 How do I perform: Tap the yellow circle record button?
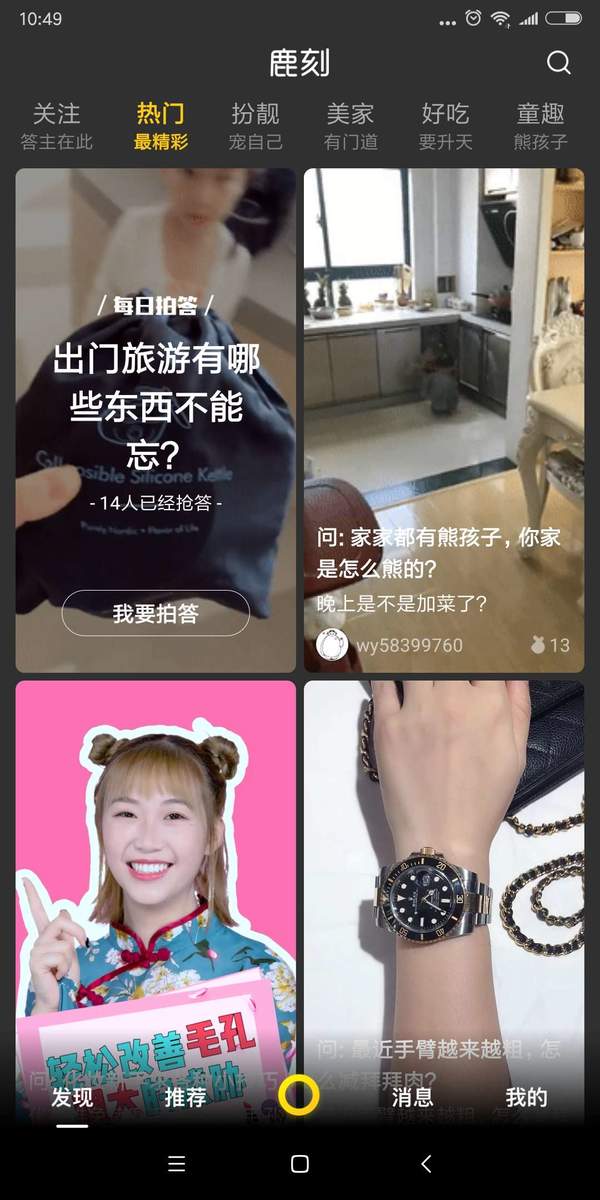[x=299, y=1096]
